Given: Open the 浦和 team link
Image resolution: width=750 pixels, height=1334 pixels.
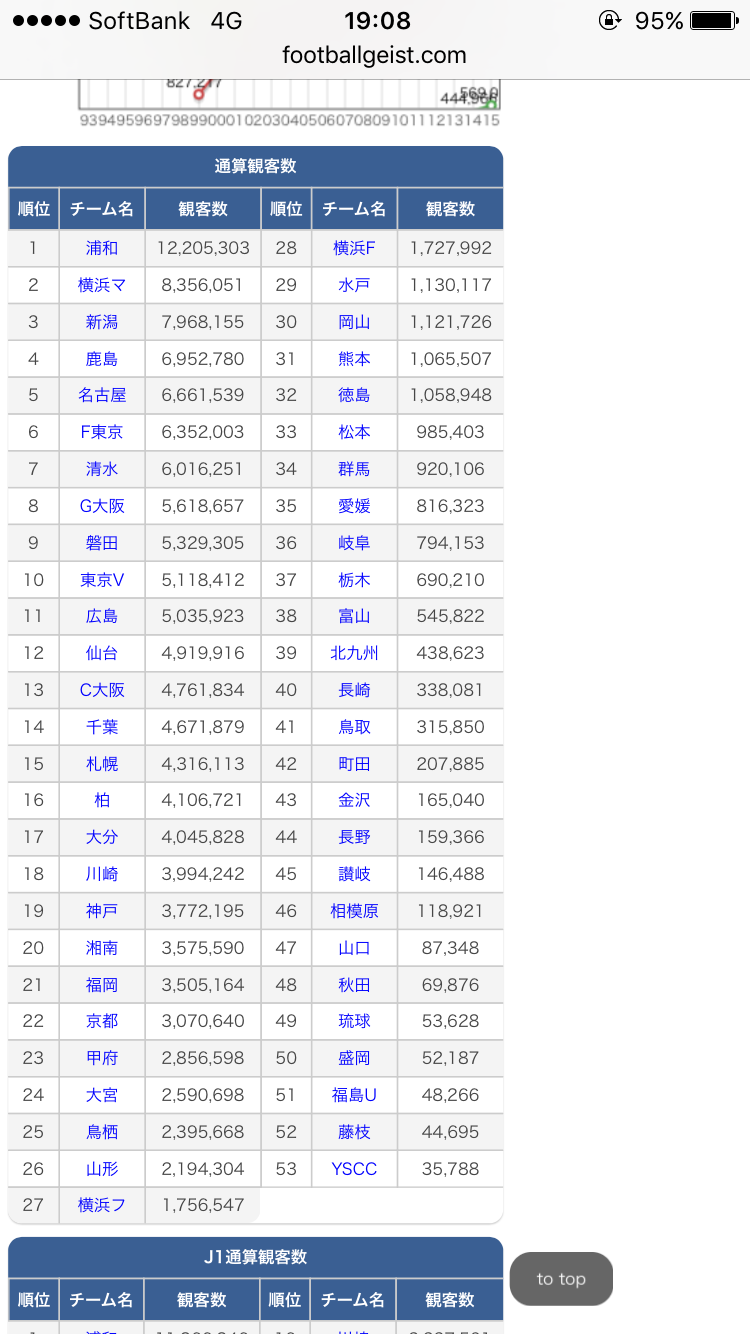Looking at the screenshot, I should coord(102,248).
